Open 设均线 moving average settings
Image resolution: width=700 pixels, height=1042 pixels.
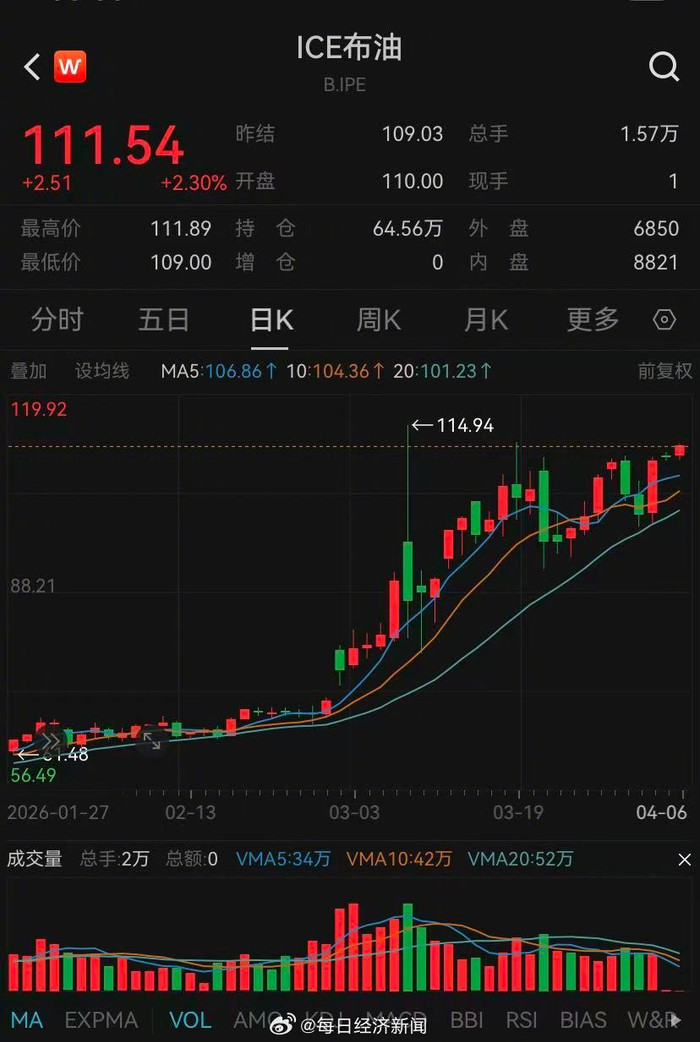tap(102, 371)
